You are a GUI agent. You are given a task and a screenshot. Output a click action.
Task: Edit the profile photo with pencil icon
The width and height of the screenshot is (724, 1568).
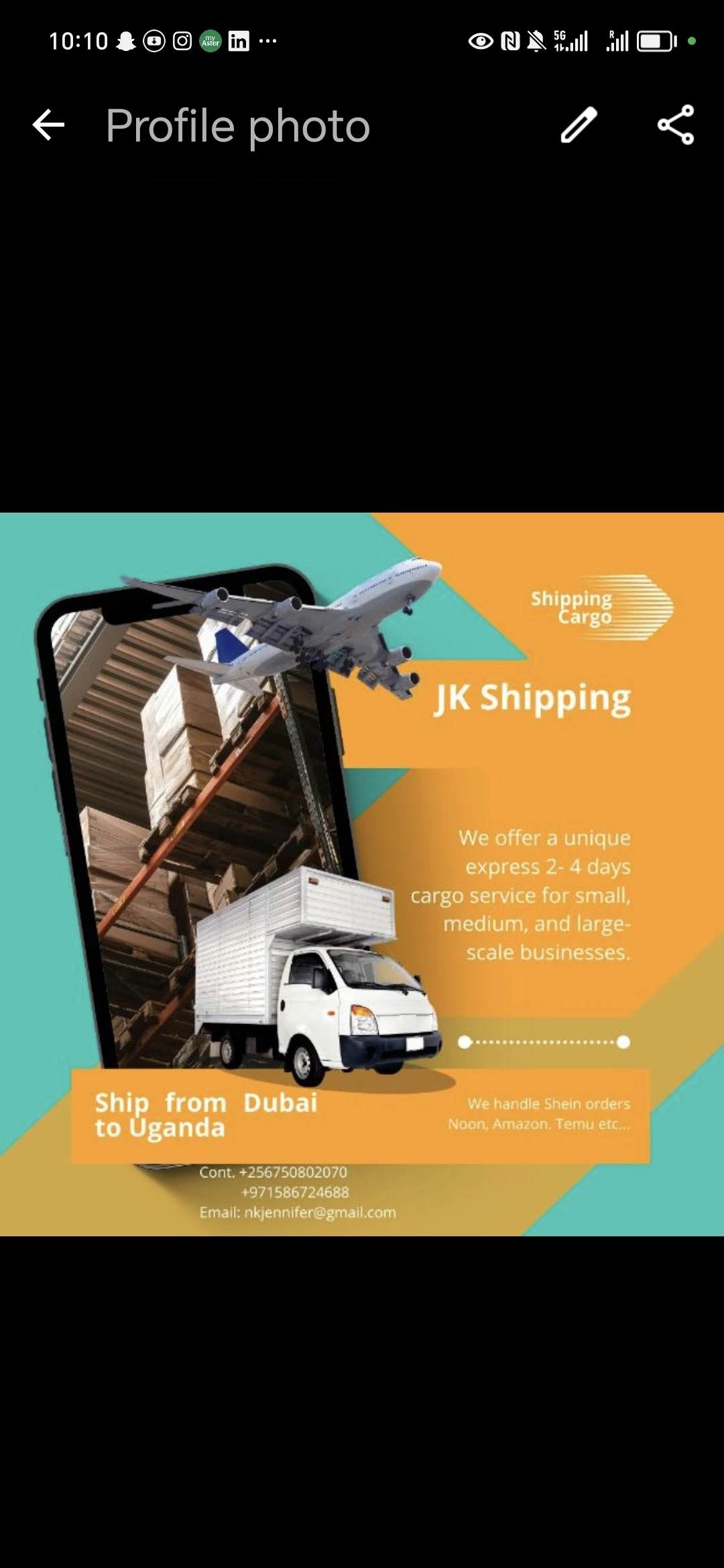pyautogui.click(x=579, y=125)
